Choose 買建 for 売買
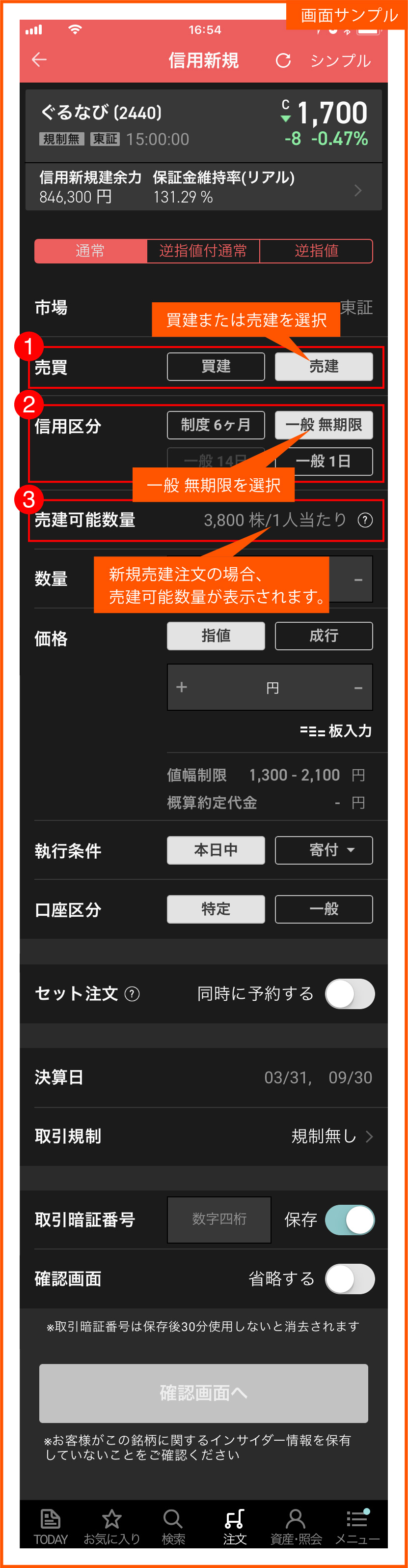The height and width of the screenshot is (1568, 408). click(x=216, y=366)
